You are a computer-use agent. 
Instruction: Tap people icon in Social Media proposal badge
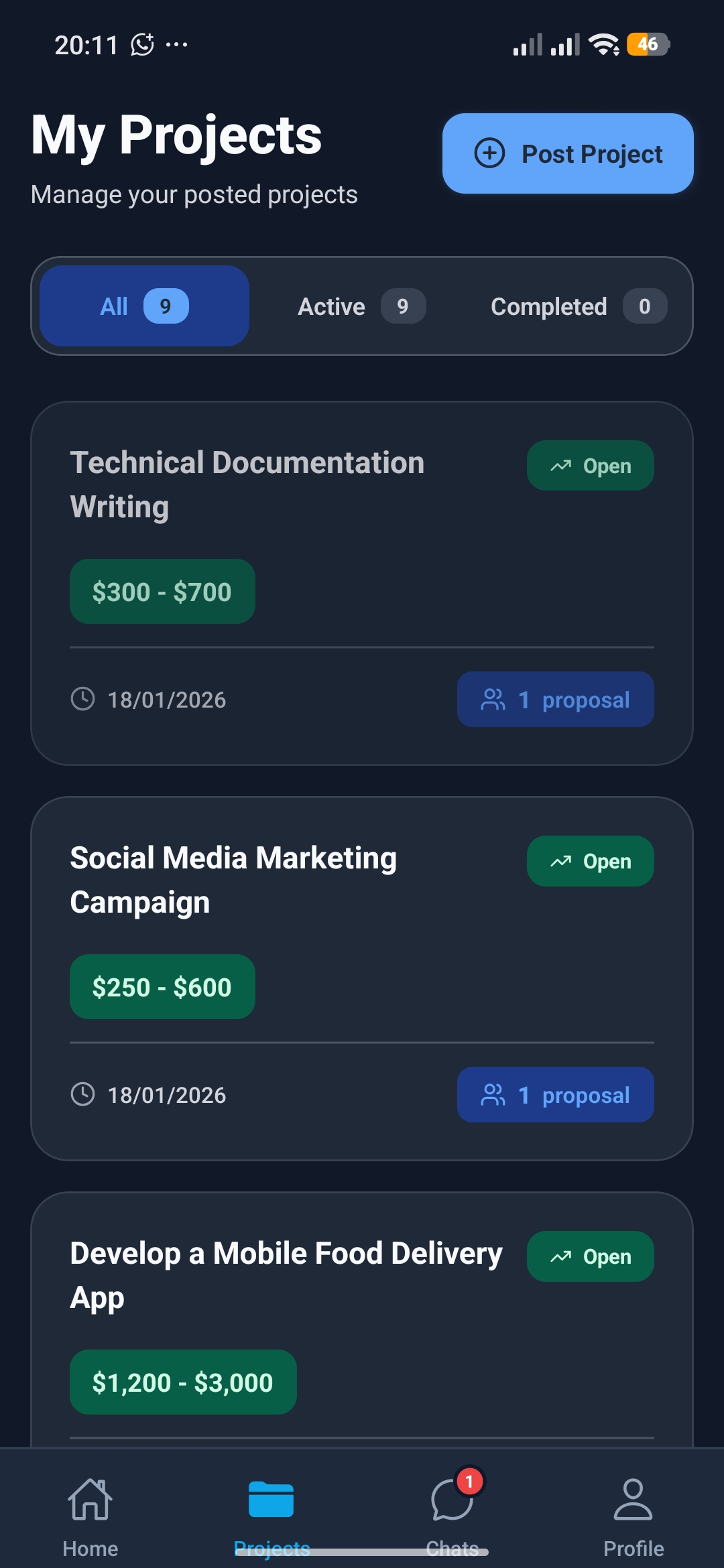[x=493, y=1094]
